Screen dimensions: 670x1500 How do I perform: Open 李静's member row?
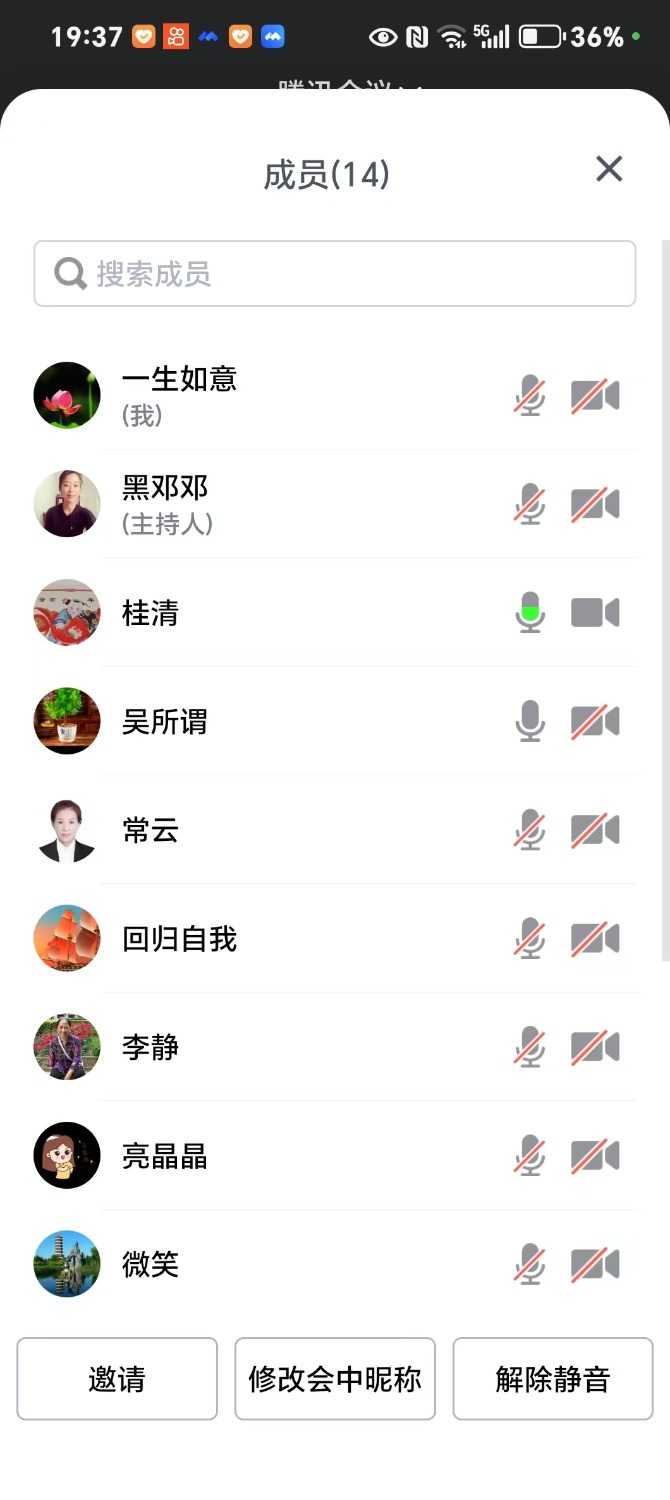(x=151, y=1047)
